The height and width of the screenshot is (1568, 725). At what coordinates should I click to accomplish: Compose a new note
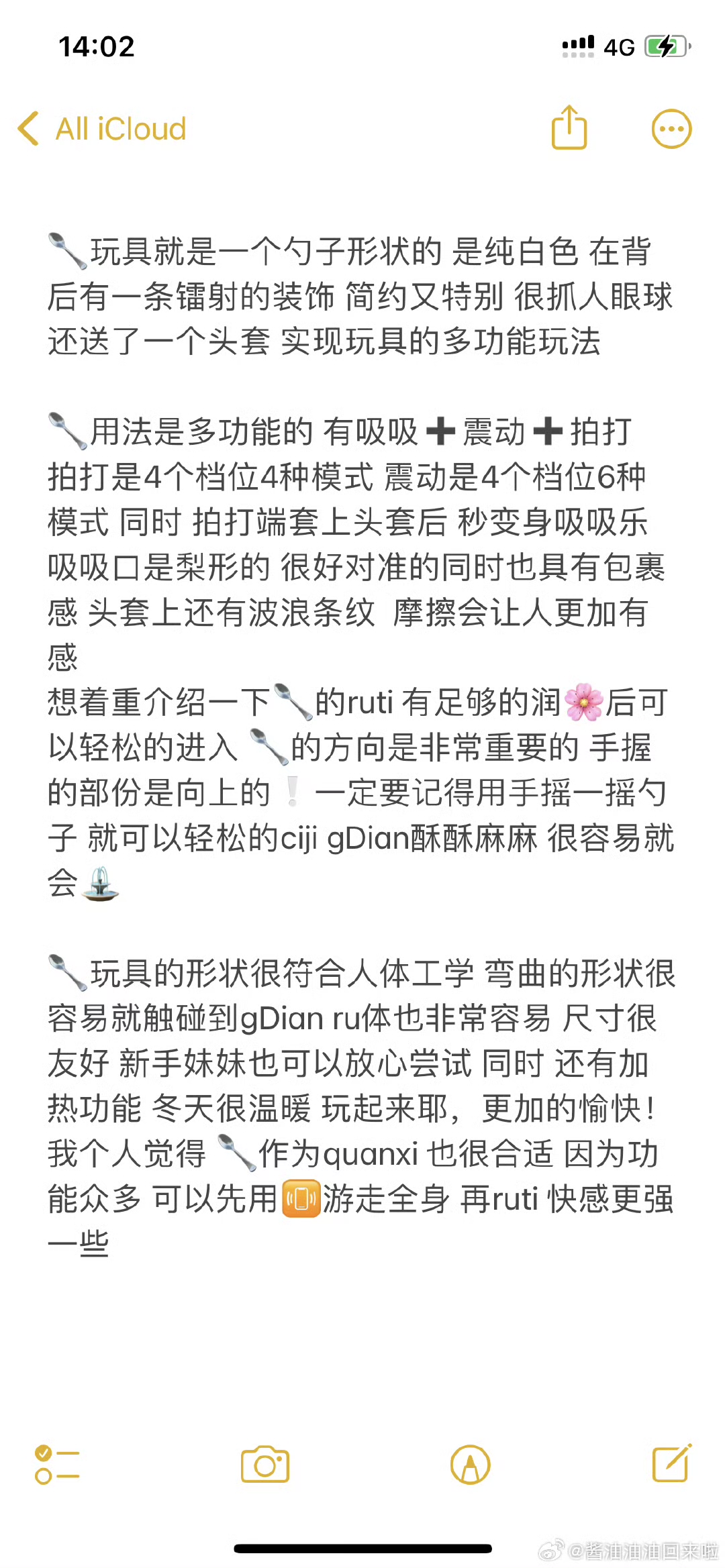point(671,1463)
